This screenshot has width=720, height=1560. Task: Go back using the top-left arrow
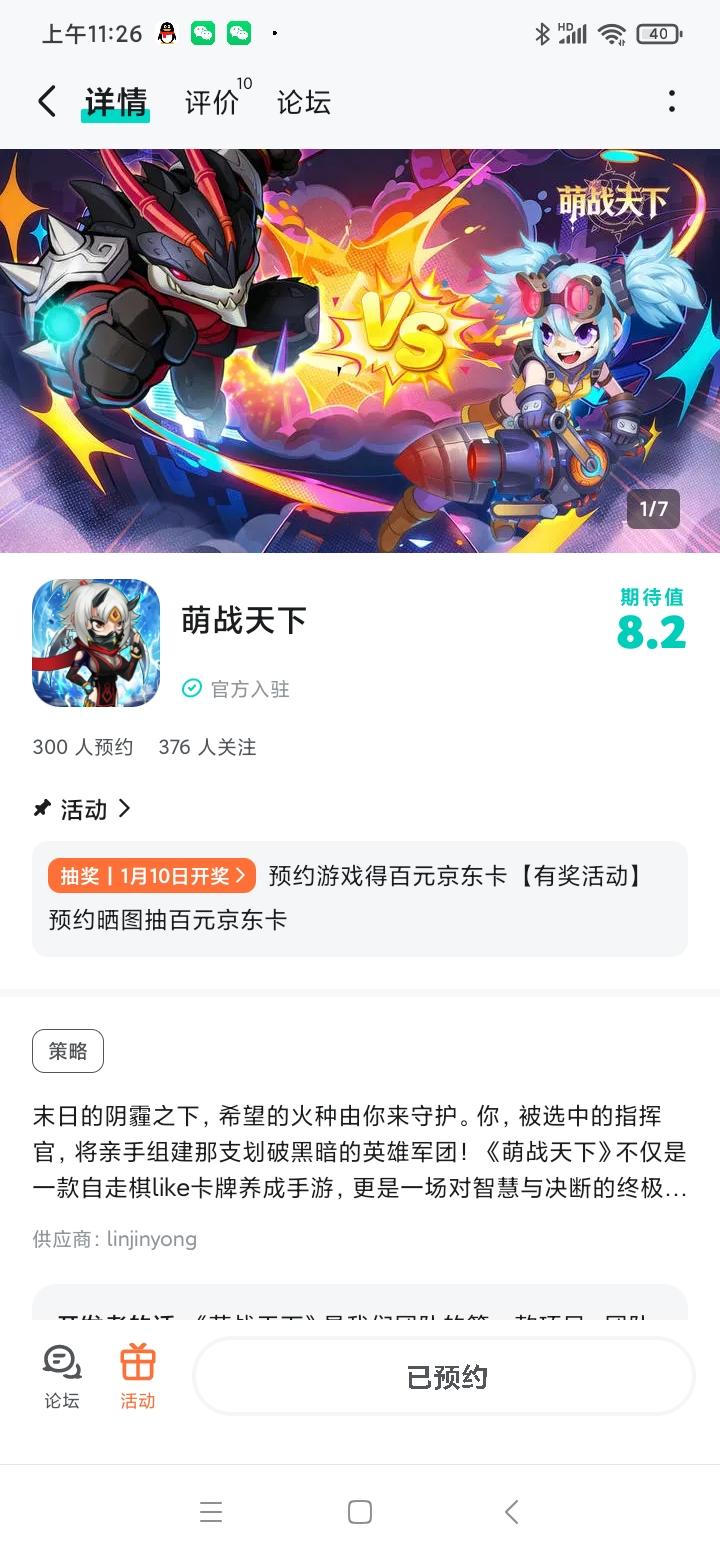coord(47,102)
